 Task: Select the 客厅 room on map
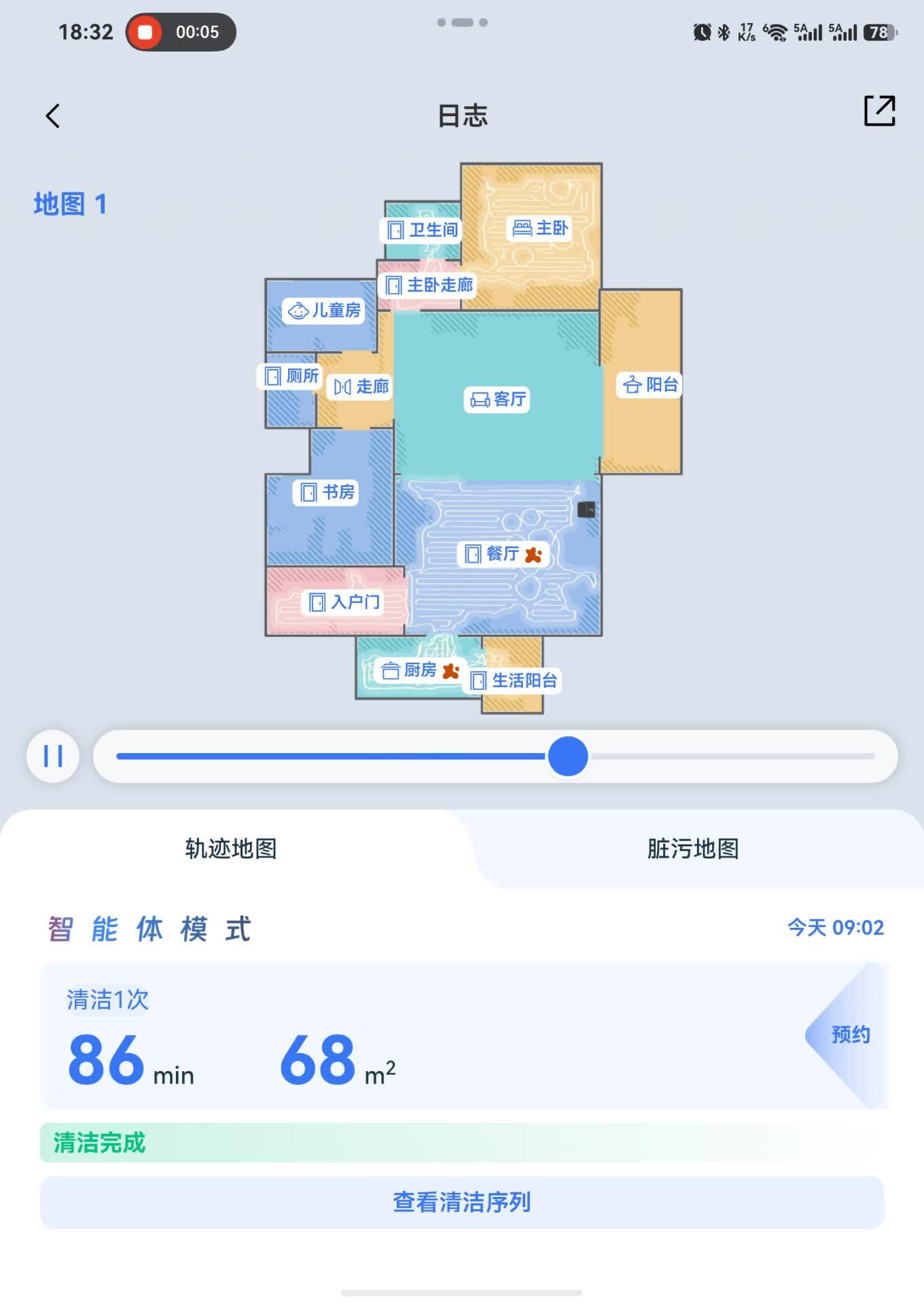pyautogui.click(x=497, y=399)
